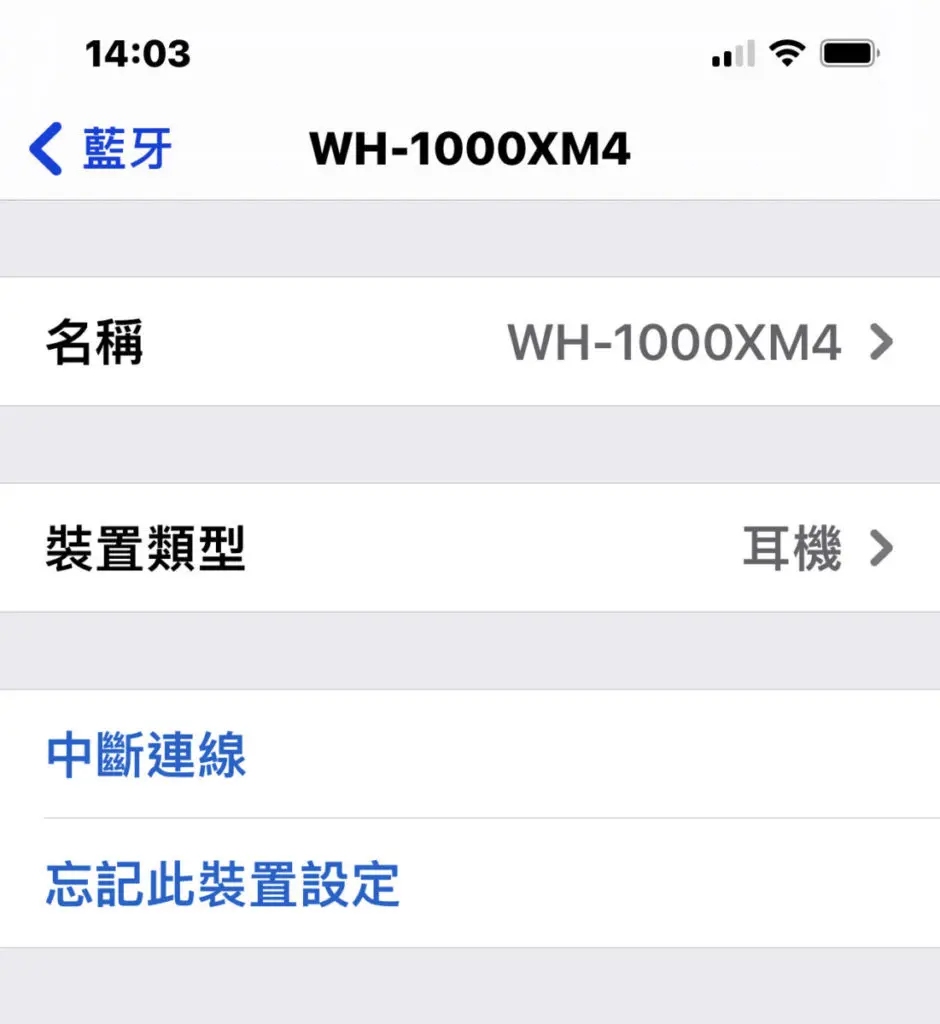
Task: Open 裝置類型 device type setting
Action: point(469,549)
